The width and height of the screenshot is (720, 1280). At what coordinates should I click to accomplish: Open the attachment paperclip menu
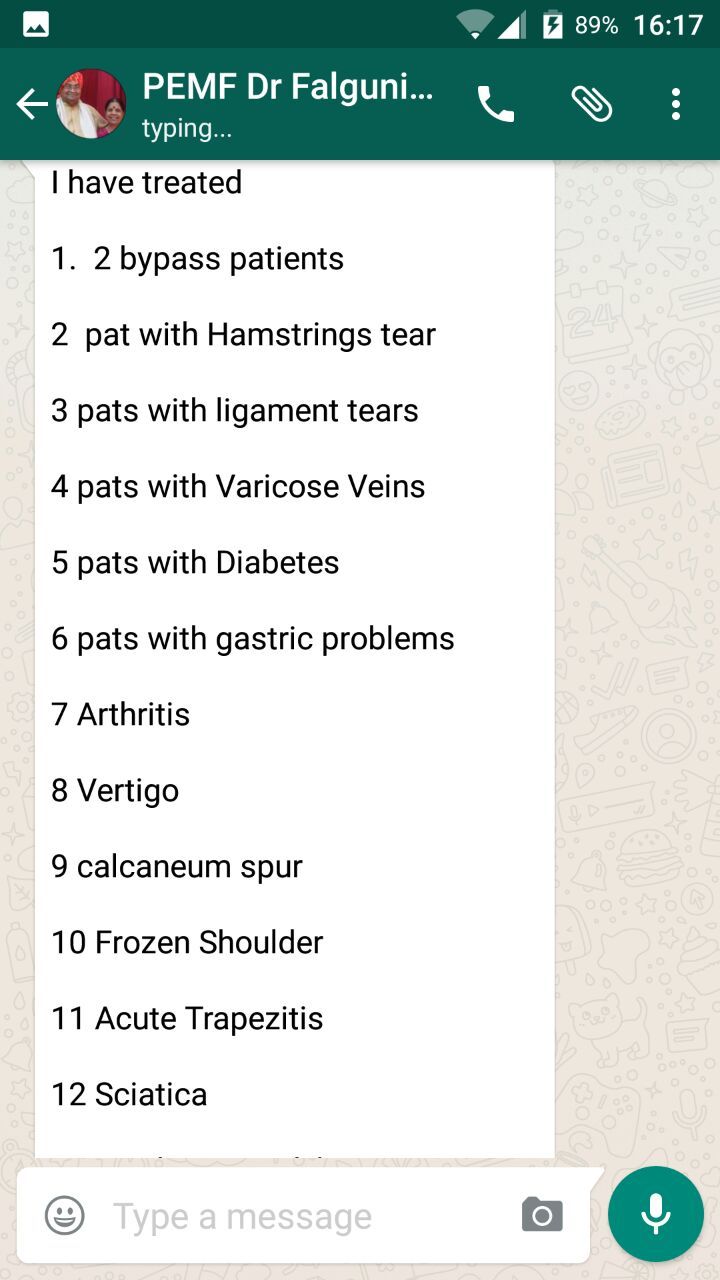(591, 104)
